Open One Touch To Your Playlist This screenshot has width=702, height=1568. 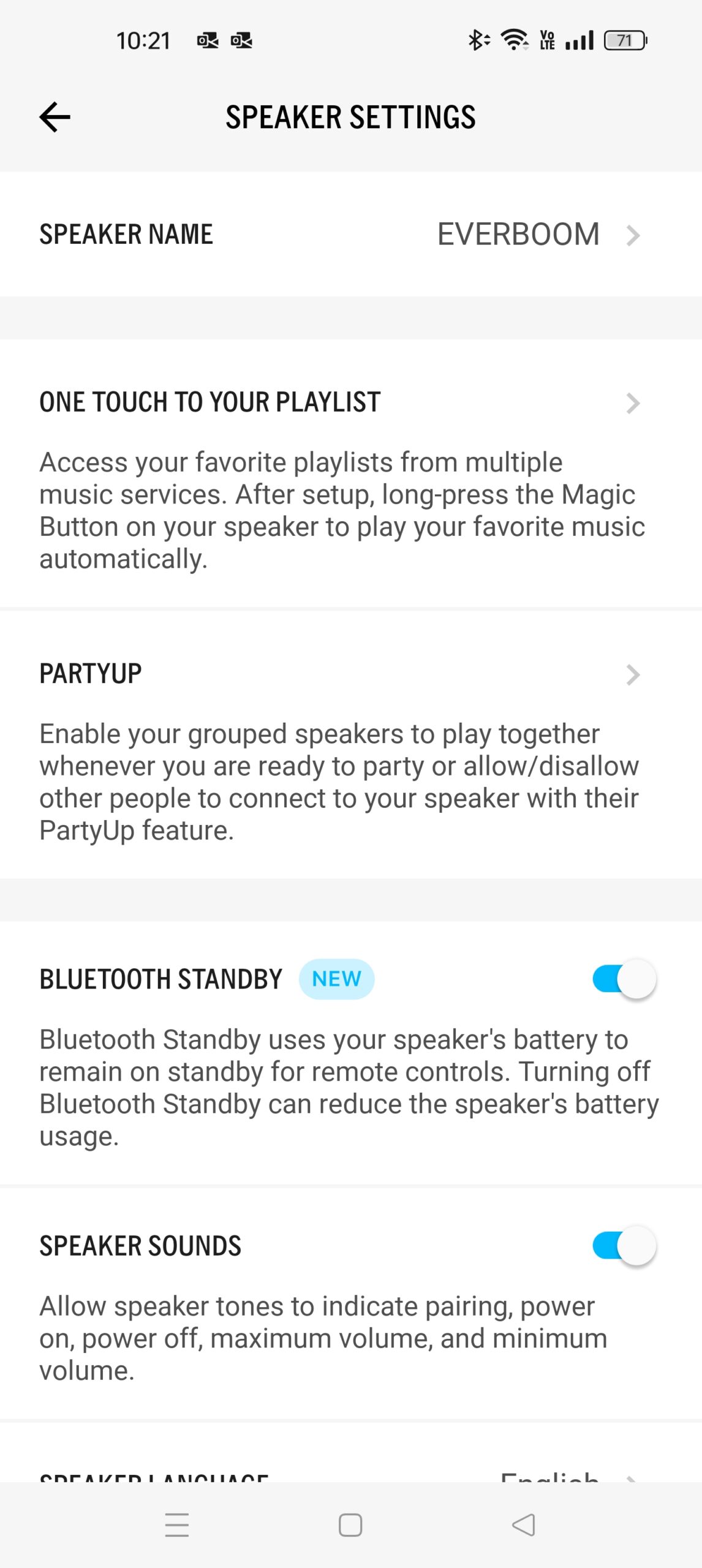(350, 403)
